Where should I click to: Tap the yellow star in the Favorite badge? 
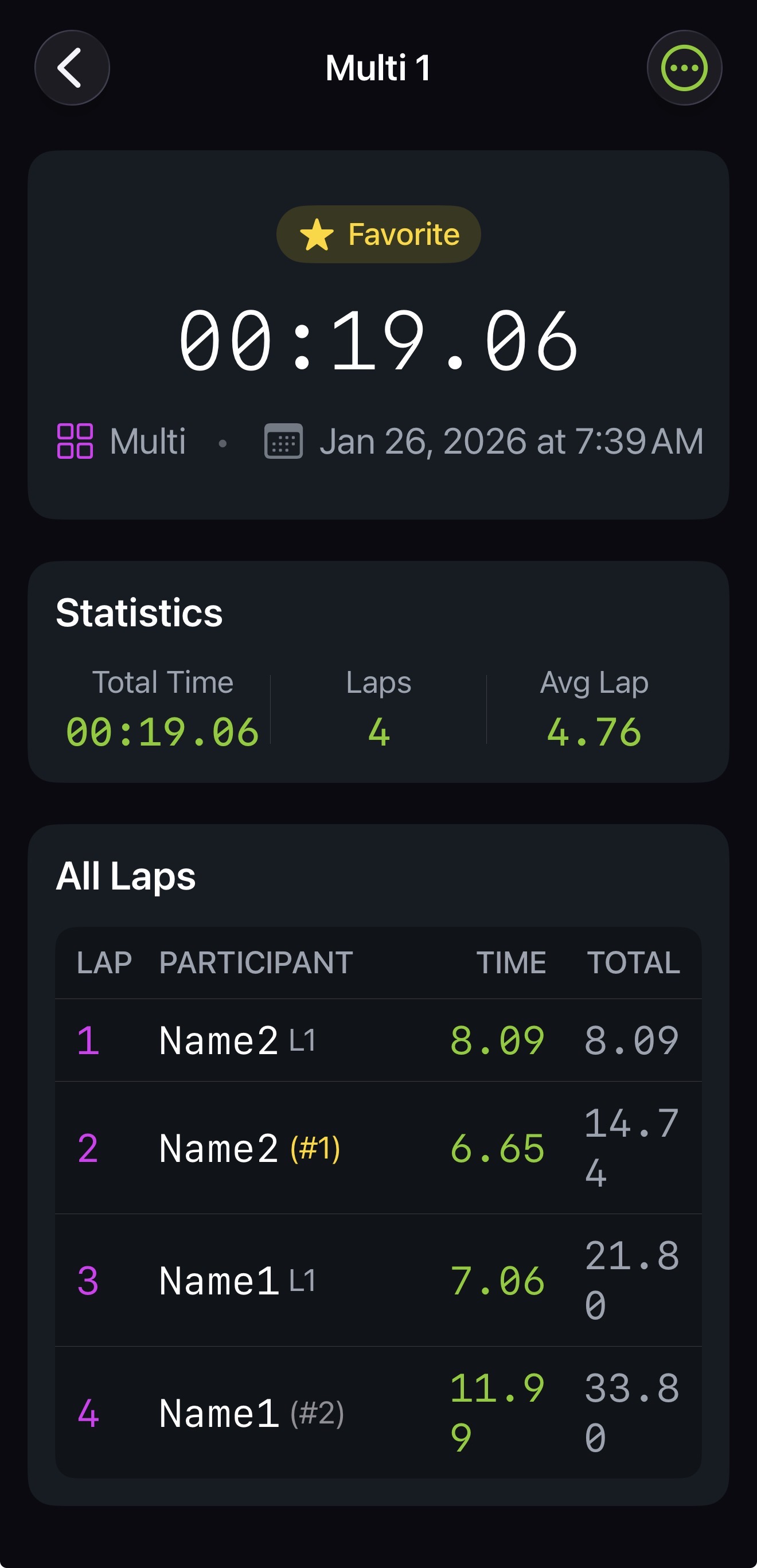tap(317, 234)
